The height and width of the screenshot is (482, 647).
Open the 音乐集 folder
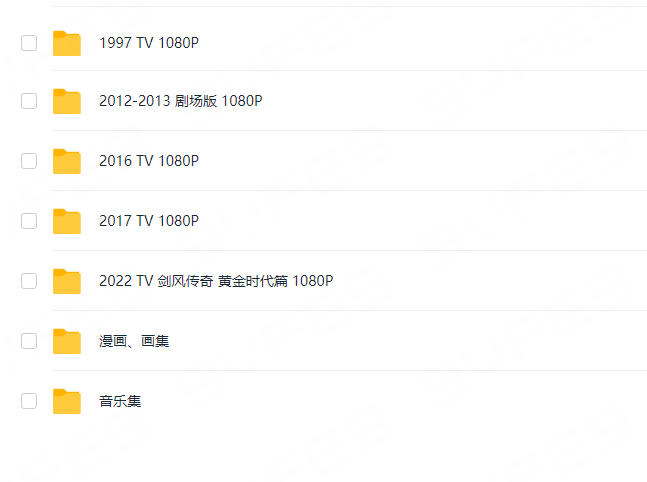(x=120, y=401)
